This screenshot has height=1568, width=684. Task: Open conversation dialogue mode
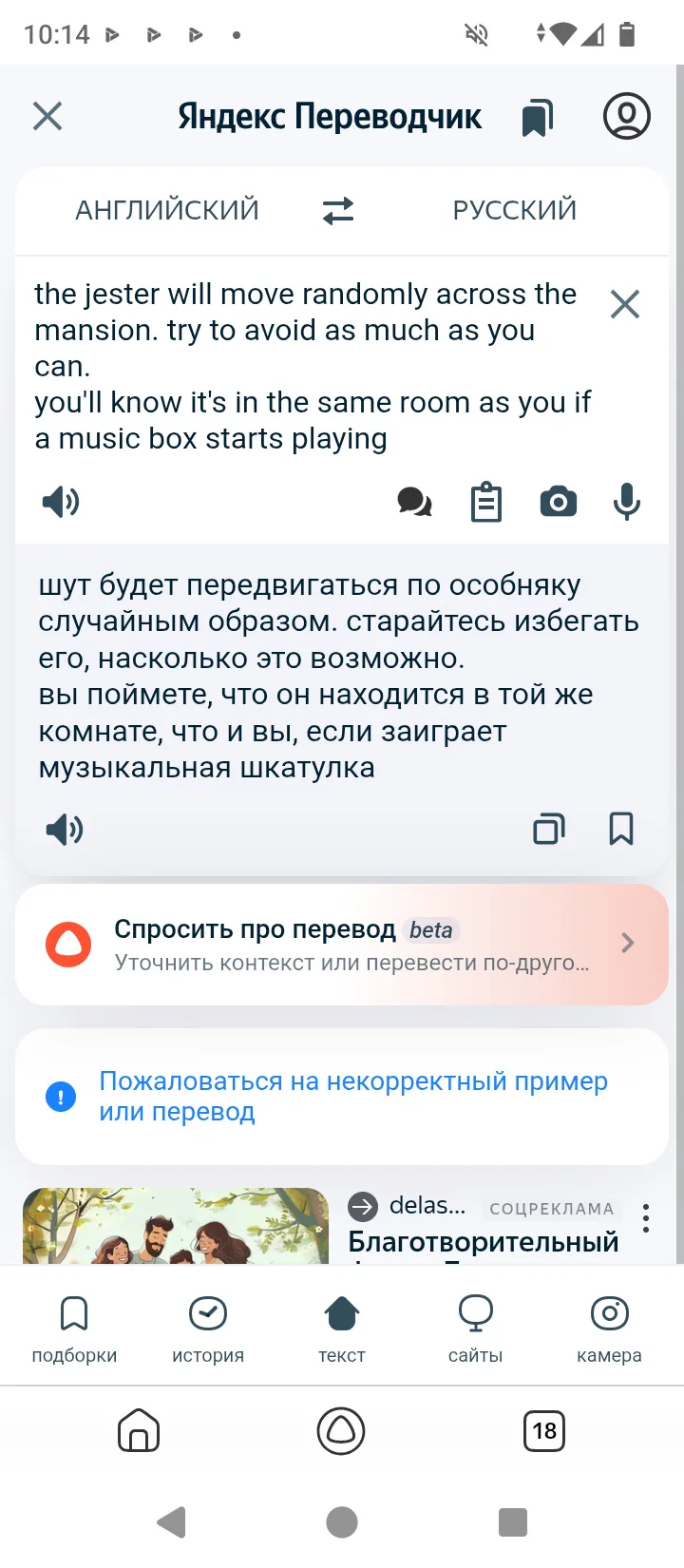(414, 501)
